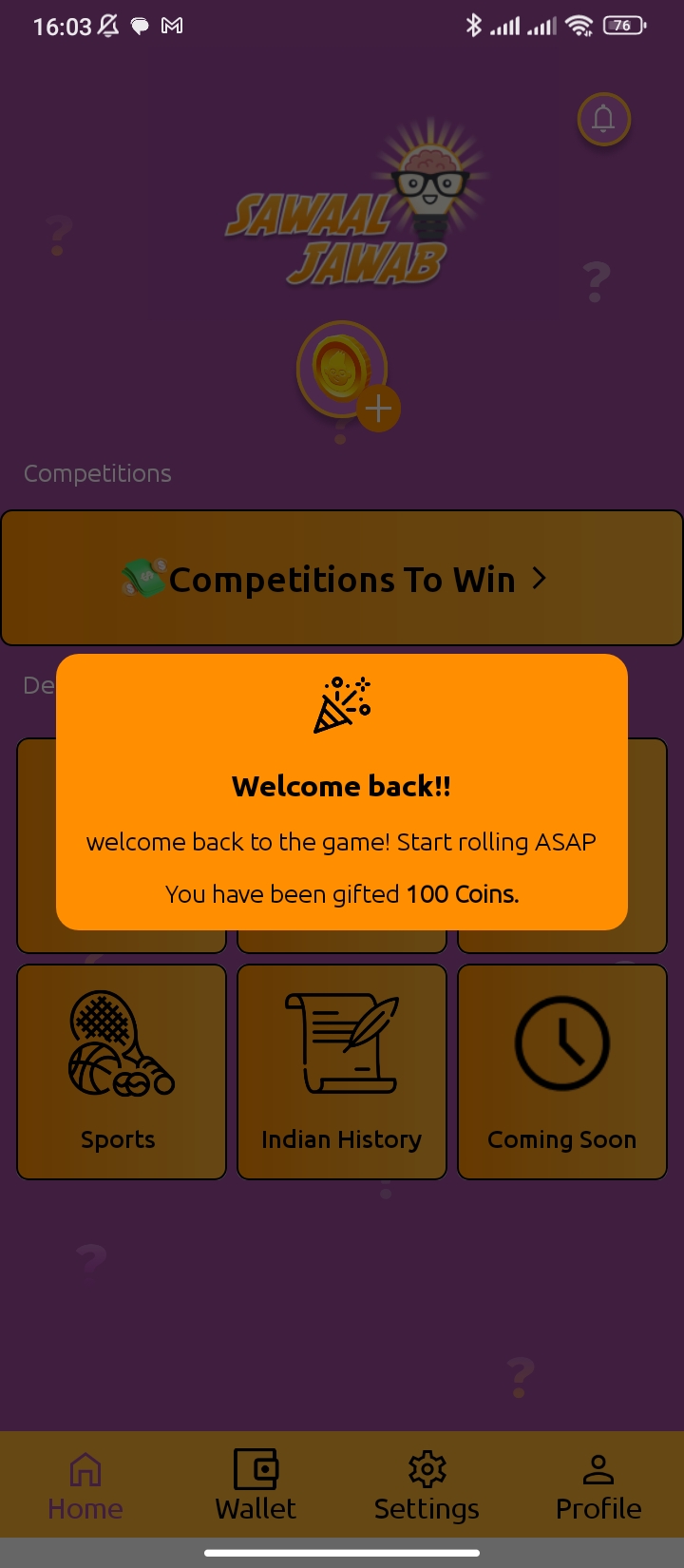The image size is (684, 1568).
Task: Go to the Settings tab
Action: (427, 1486)
